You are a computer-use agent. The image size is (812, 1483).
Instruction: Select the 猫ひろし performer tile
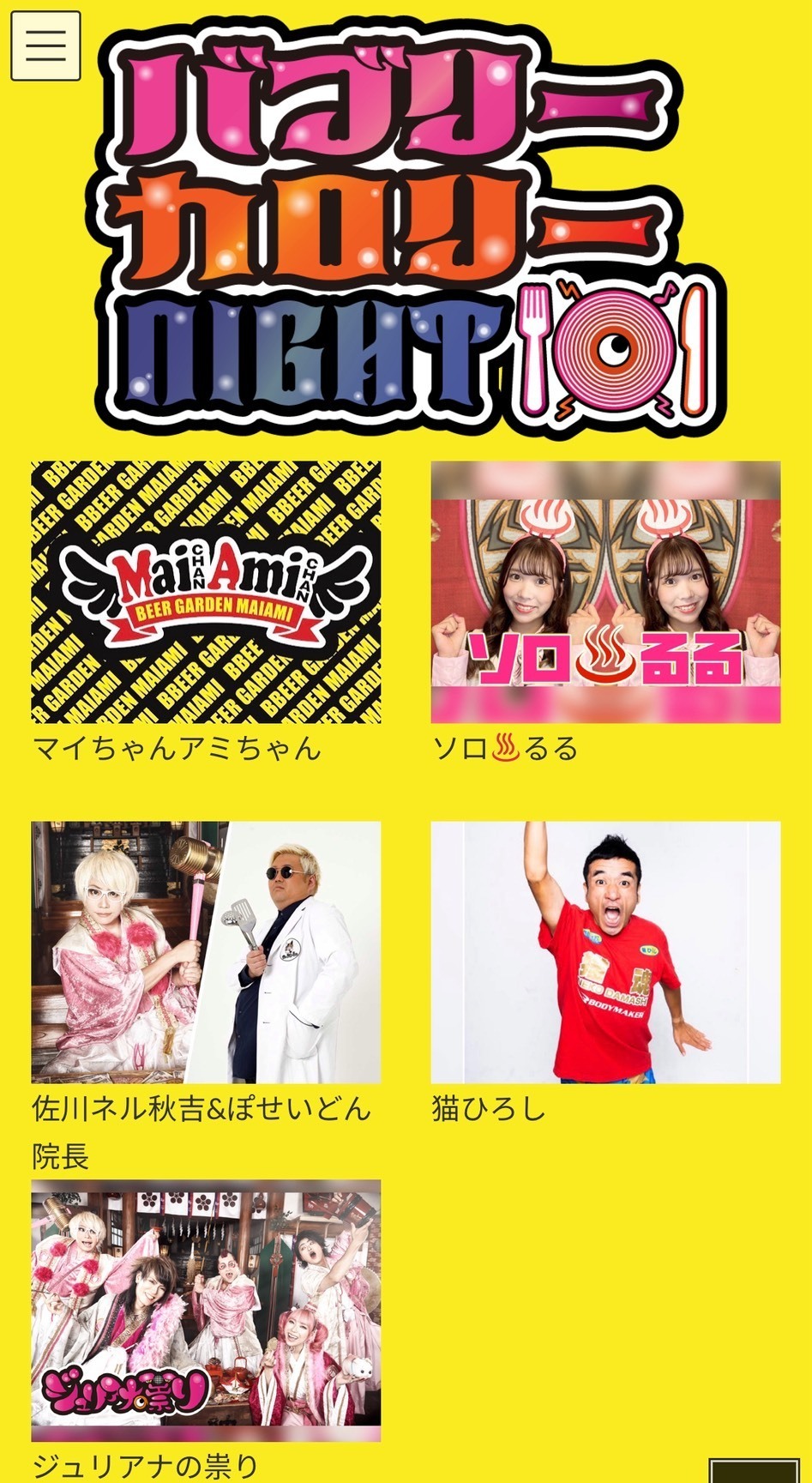pos(605,952)
